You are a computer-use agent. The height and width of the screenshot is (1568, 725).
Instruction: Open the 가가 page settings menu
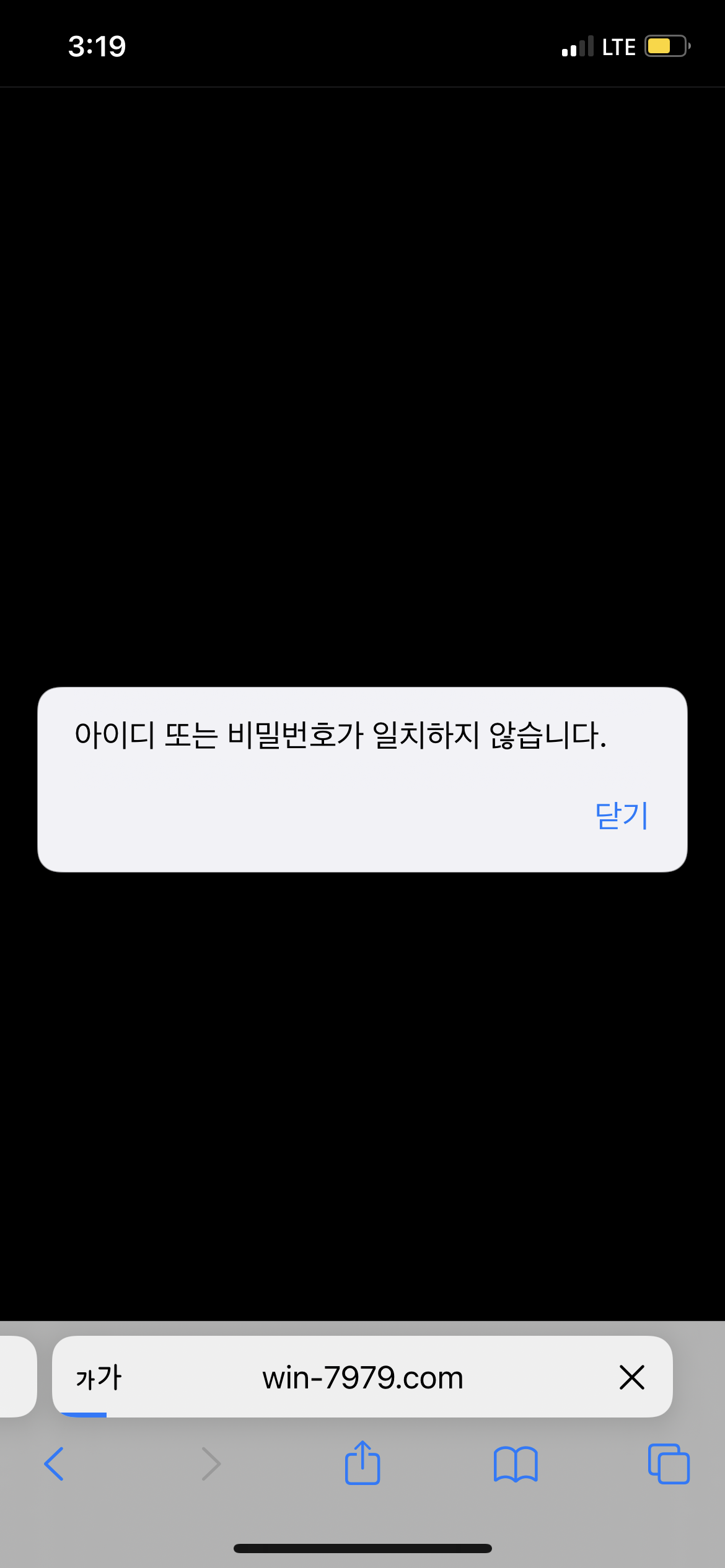pyautogui.click(x=99, y=1378)
